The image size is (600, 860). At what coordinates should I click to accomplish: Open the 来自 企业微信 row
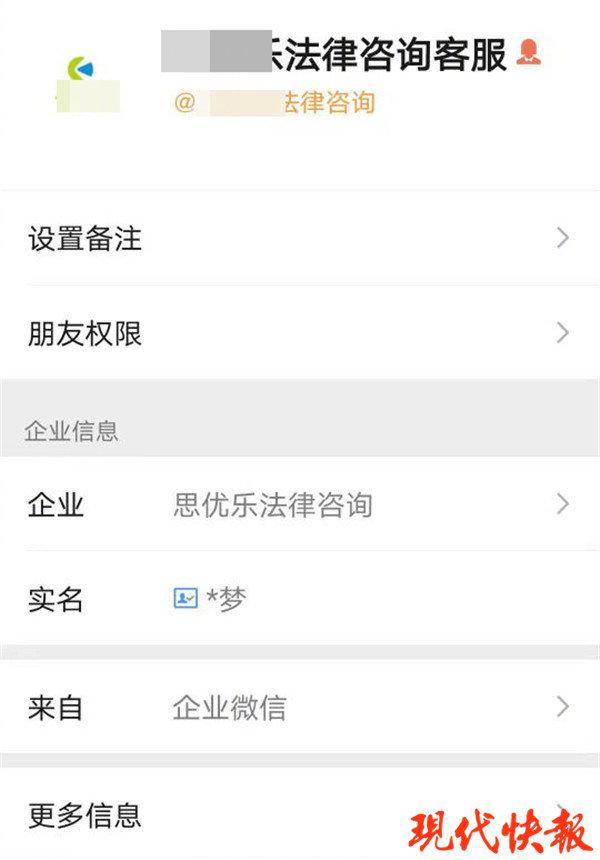tap(300, 709)
